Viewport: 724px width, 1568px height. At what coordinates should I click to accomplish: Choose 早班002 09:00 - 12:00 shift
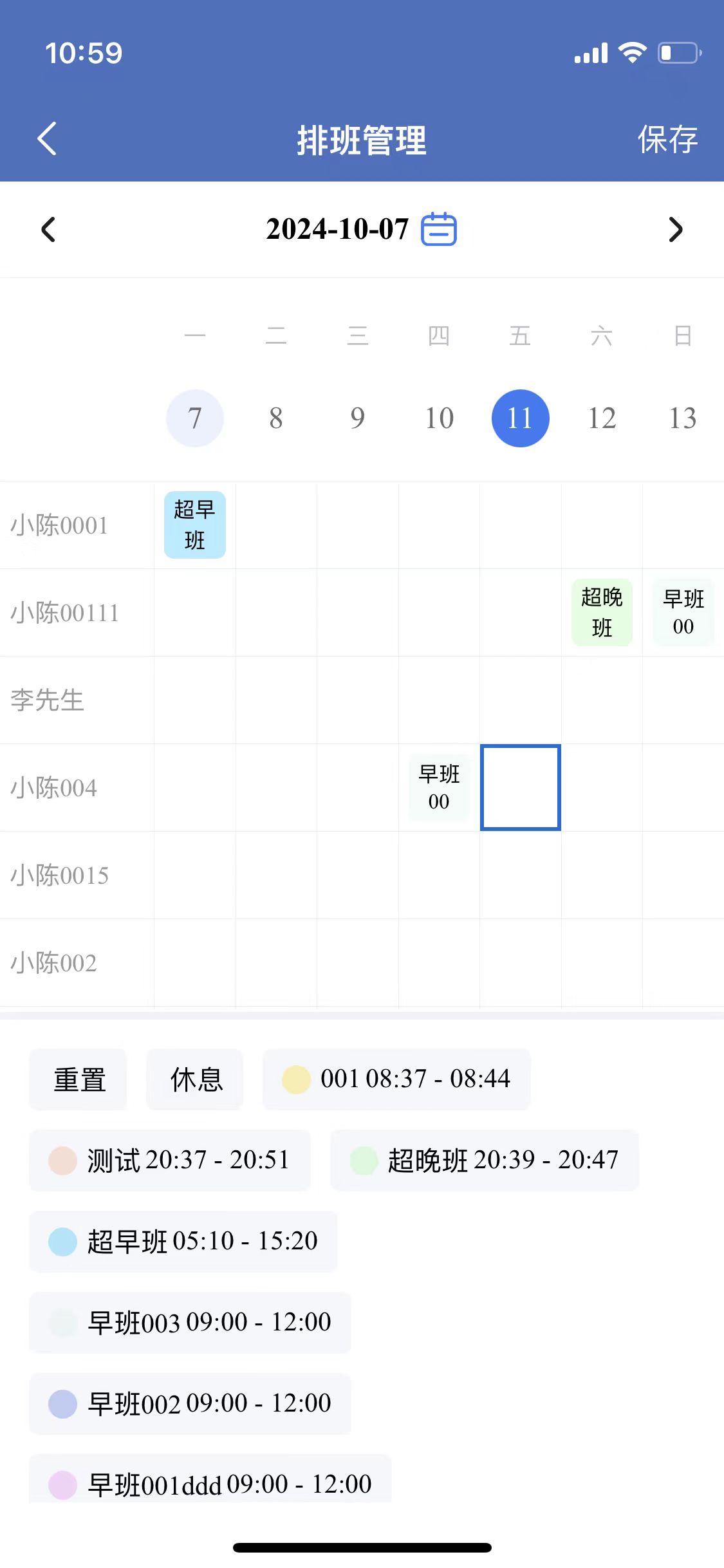pyautogui.click(x=190, y=1404)
